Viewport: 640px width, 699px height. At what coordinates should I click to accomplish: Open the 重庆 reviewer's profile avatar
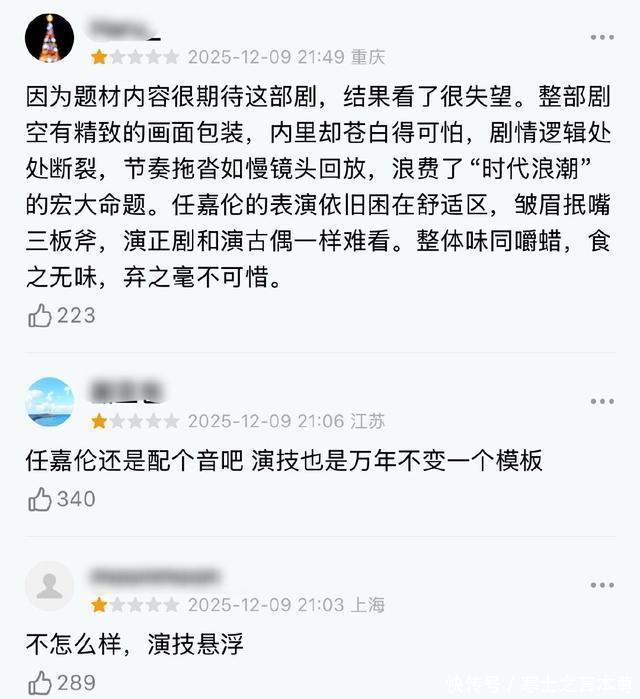pyautogui.click(x=49, y=39)
